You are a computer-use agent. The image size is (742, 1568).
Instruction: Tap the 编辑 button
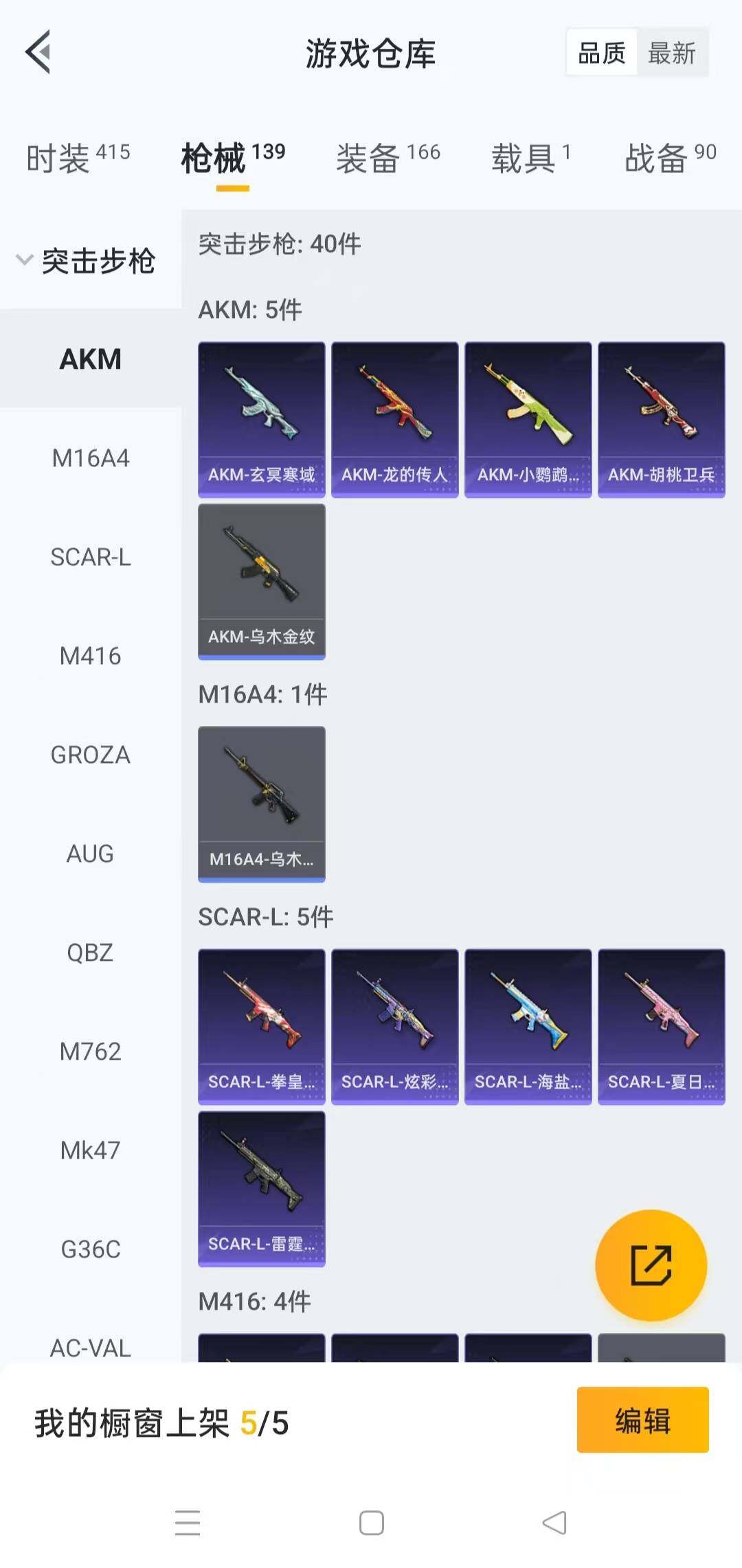point(642,1420)
